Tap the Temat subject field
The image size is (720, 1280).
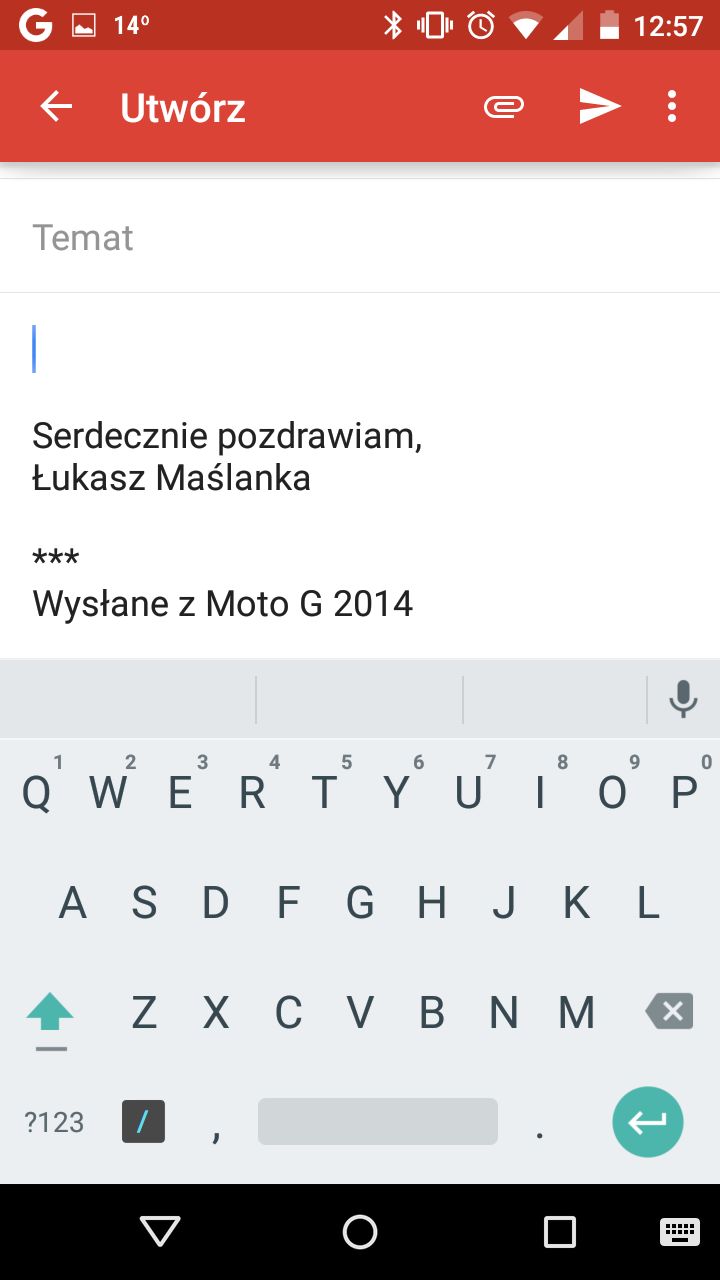click(360, 238)
